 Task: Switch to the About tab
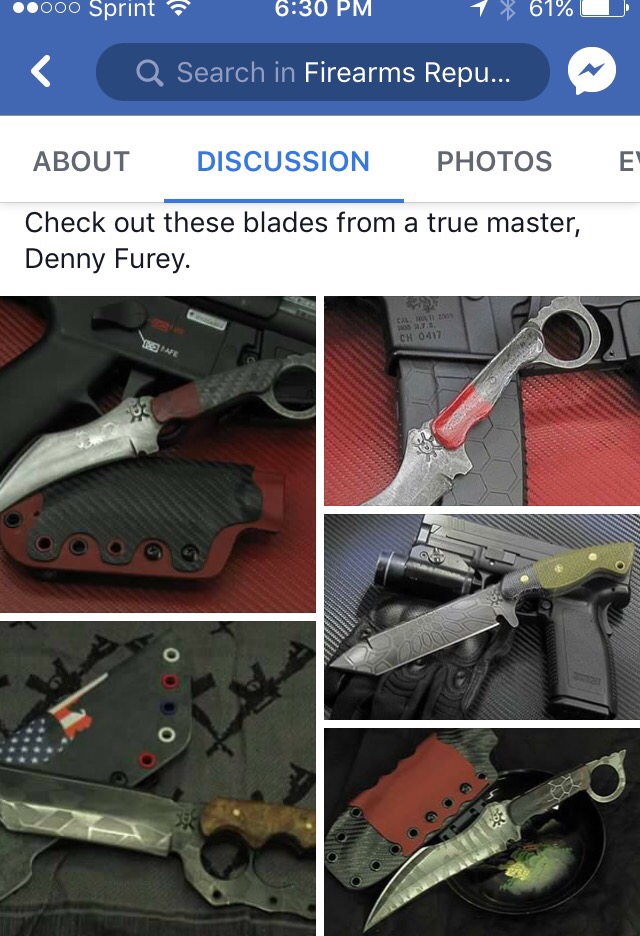pyautogui.click(x=81, y=161)
